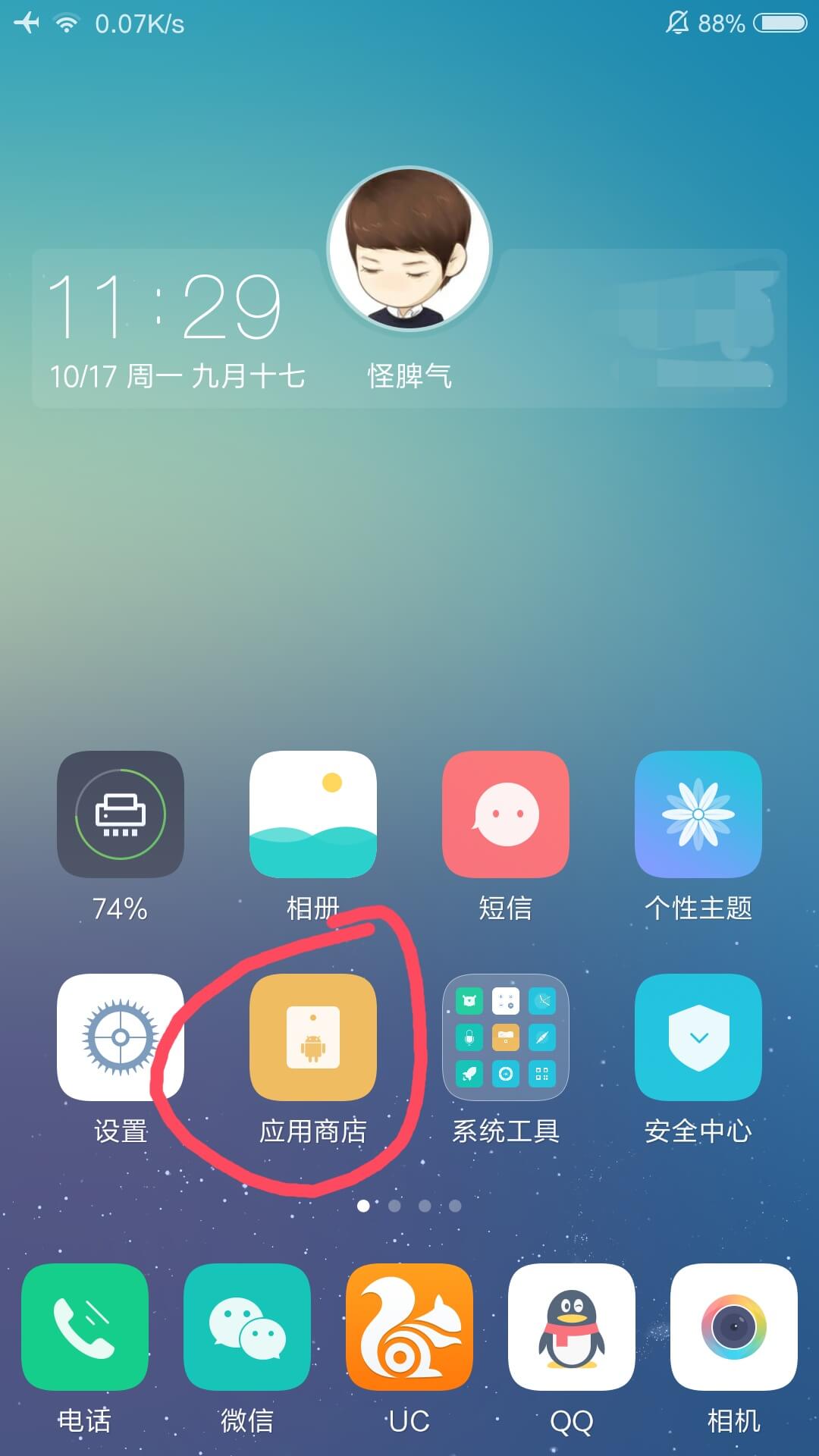
Task: Launch the 个性主题 themes app
Action: click(x=698, y=814)
